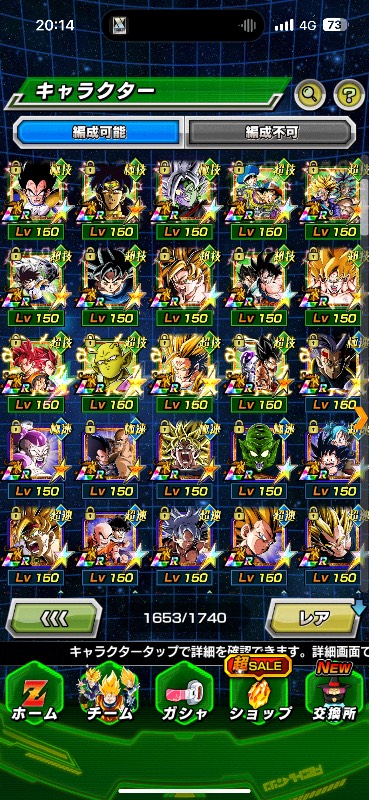Open the question mark help button

pyautogui.click(x=349, y=94)
